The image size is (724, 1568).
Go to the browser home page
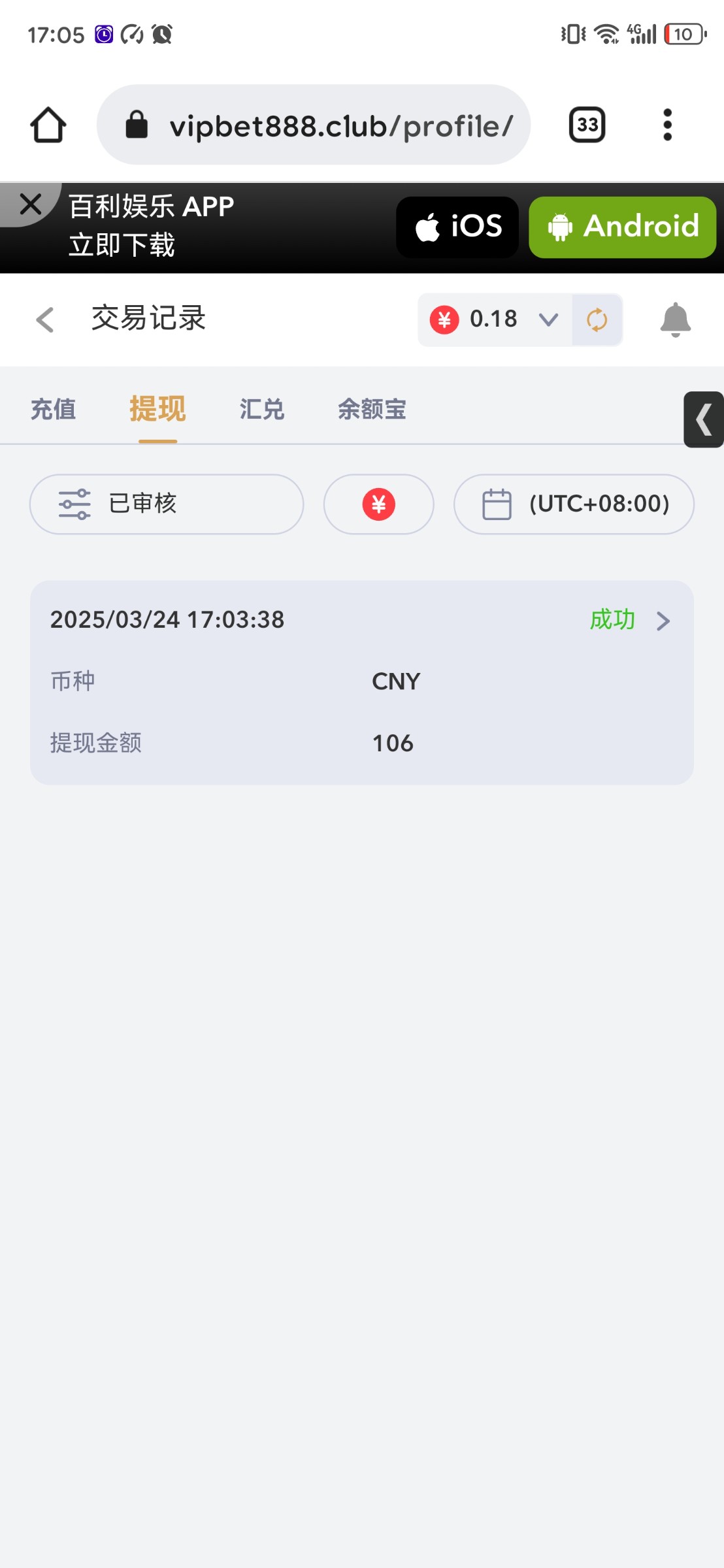tap(48, 125)
